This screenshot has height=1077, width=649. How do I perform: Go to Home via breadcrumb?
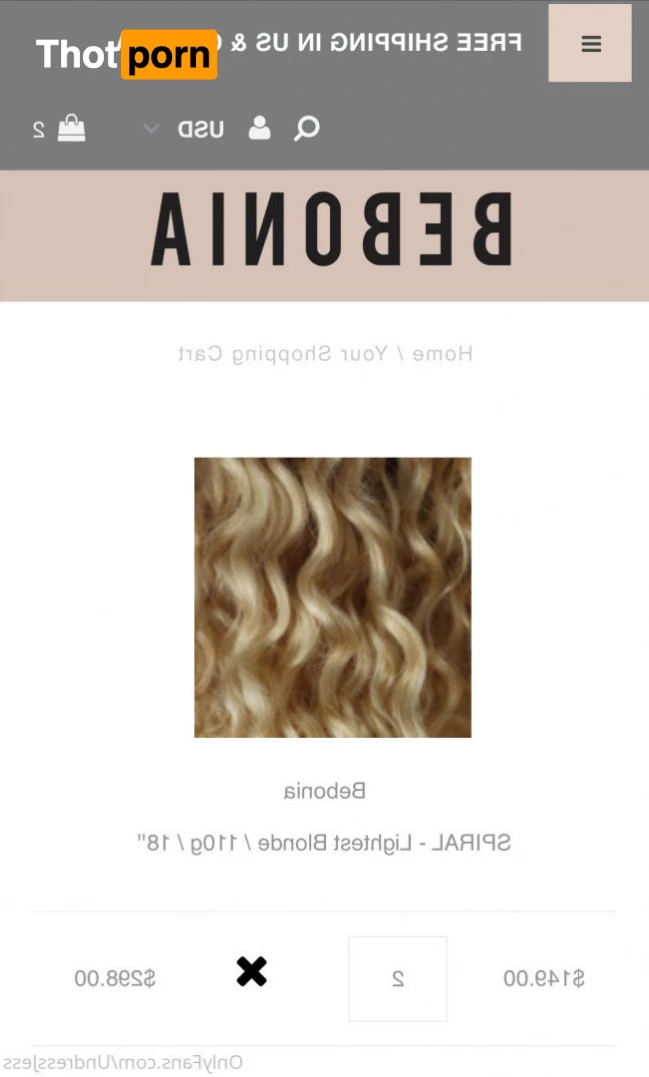442,354
